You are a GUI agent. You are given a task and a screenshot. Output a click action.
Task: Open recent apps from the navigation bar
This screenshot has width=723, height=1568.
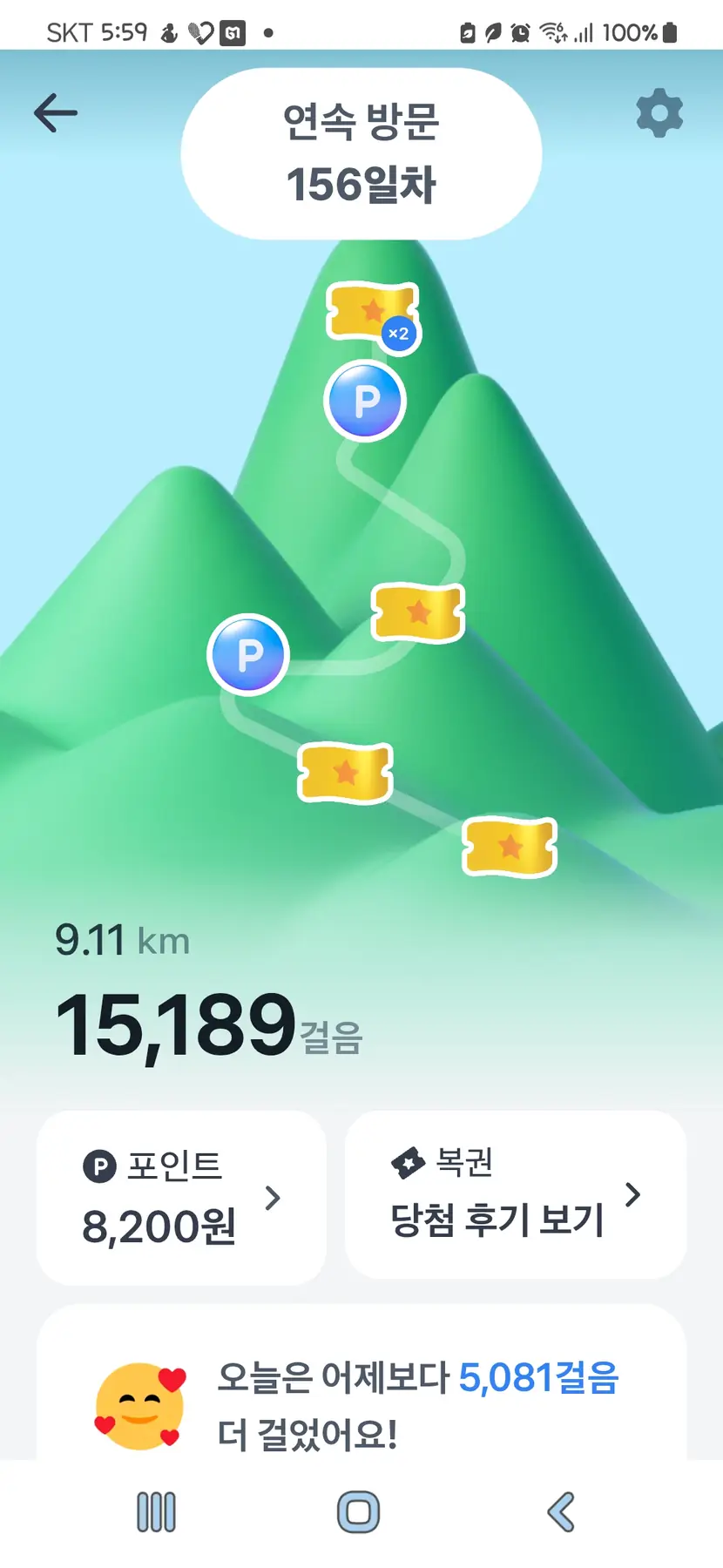(157, 1512)
